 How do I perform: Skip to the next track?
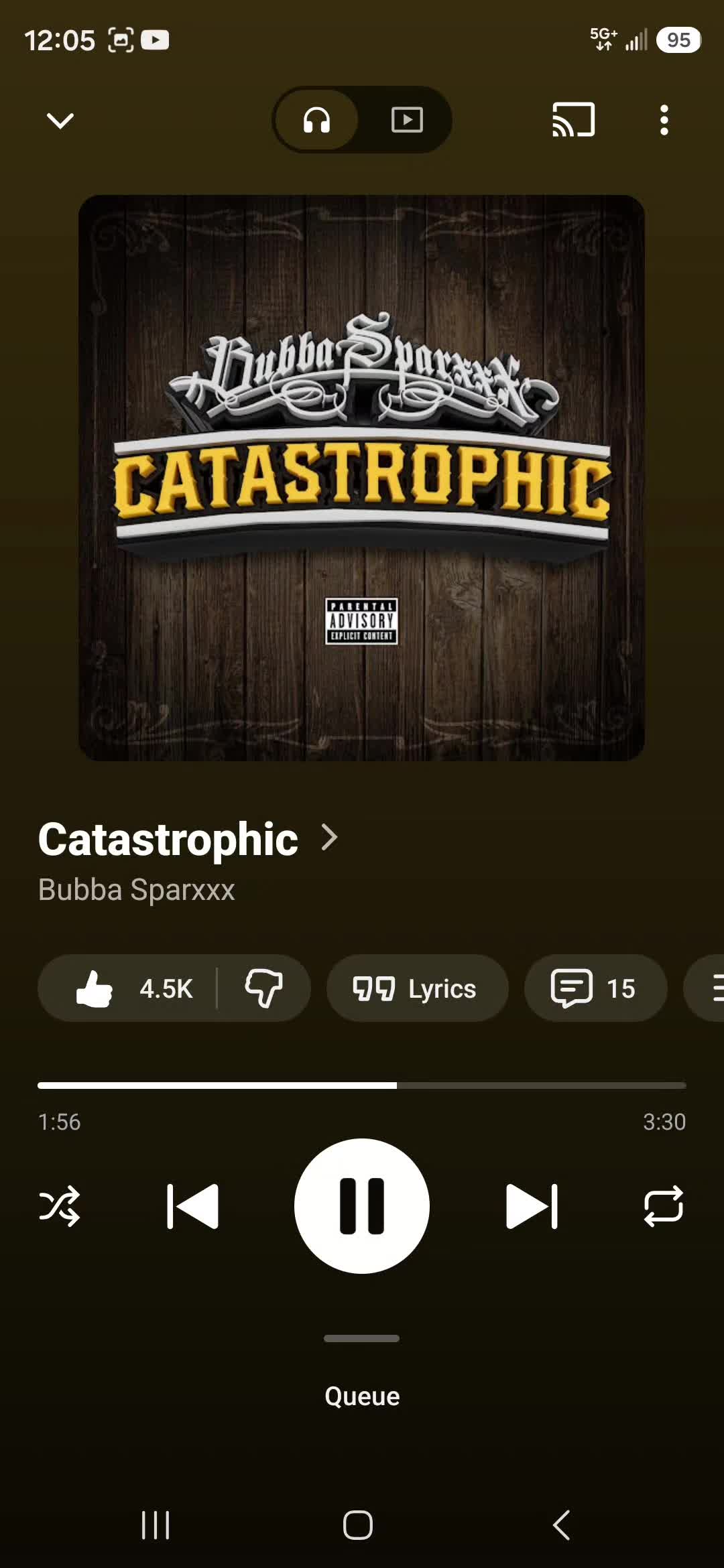(x=532, y=1206)
